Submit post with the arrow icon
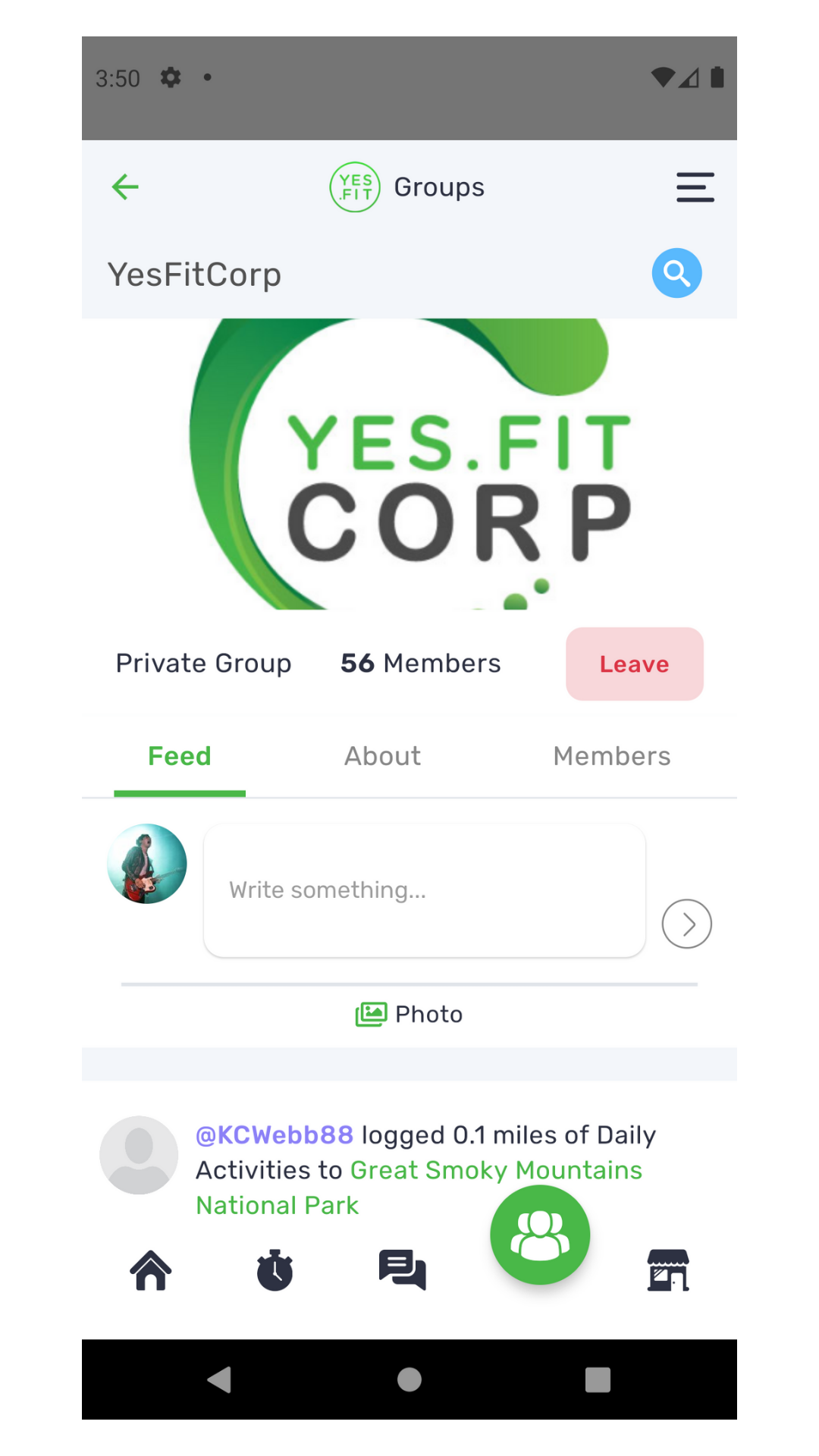The width and height of the screenshot is (819, 1456). 686,924
